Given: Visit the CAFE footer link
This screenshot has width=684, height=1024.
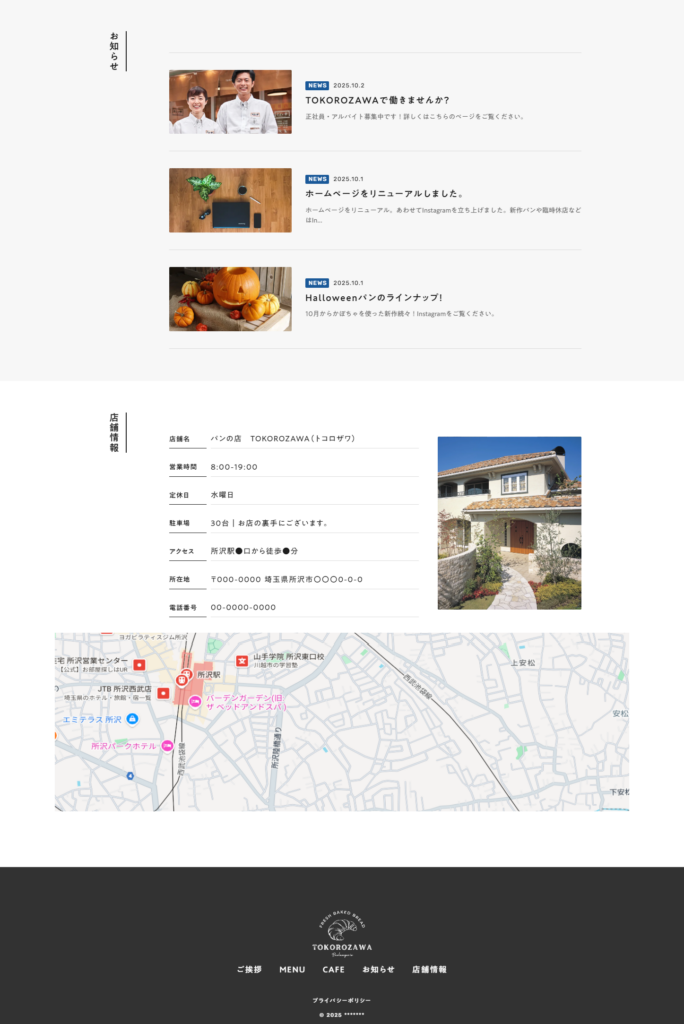Looking at the screenshot, I should click(x=333, y=969).
